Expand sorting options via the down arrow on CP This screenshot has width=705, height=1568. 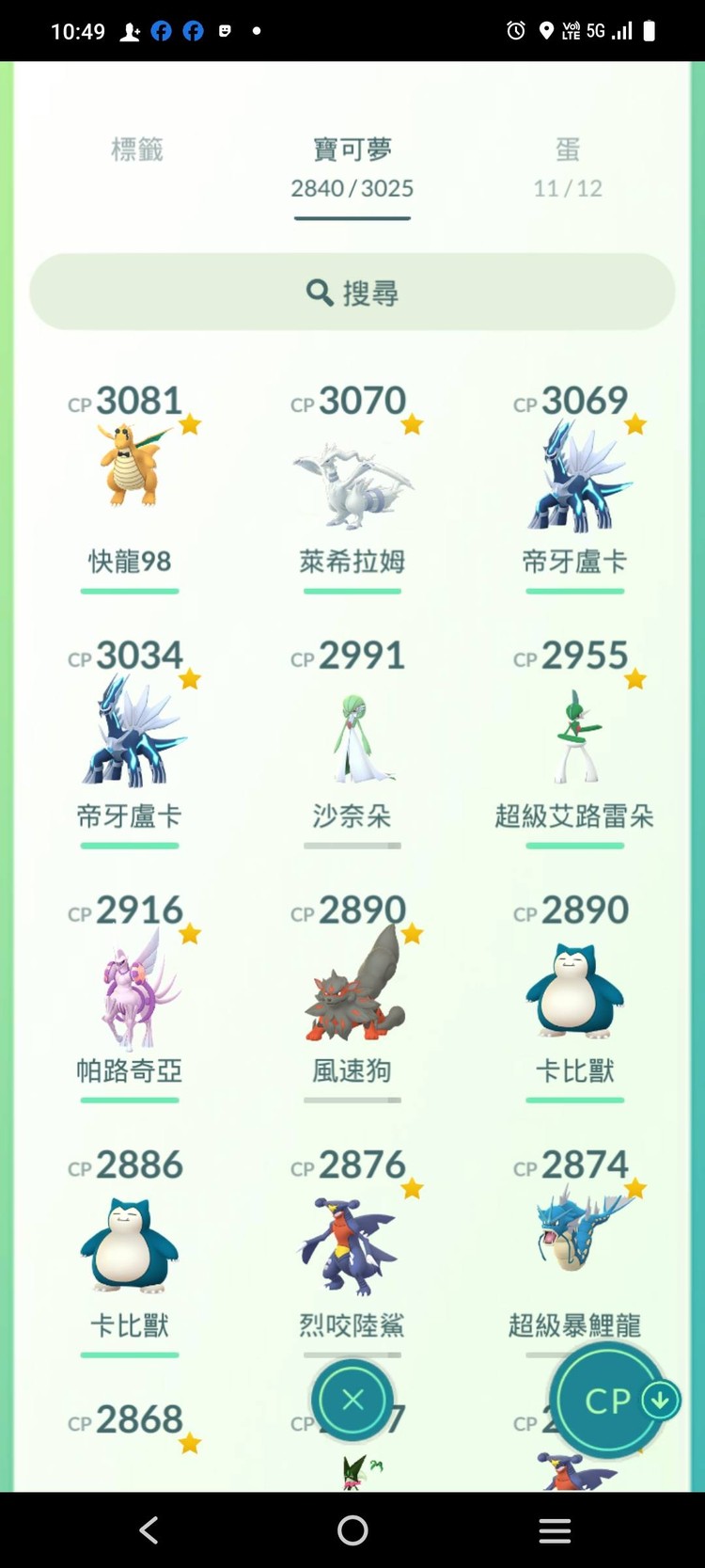659,1400
